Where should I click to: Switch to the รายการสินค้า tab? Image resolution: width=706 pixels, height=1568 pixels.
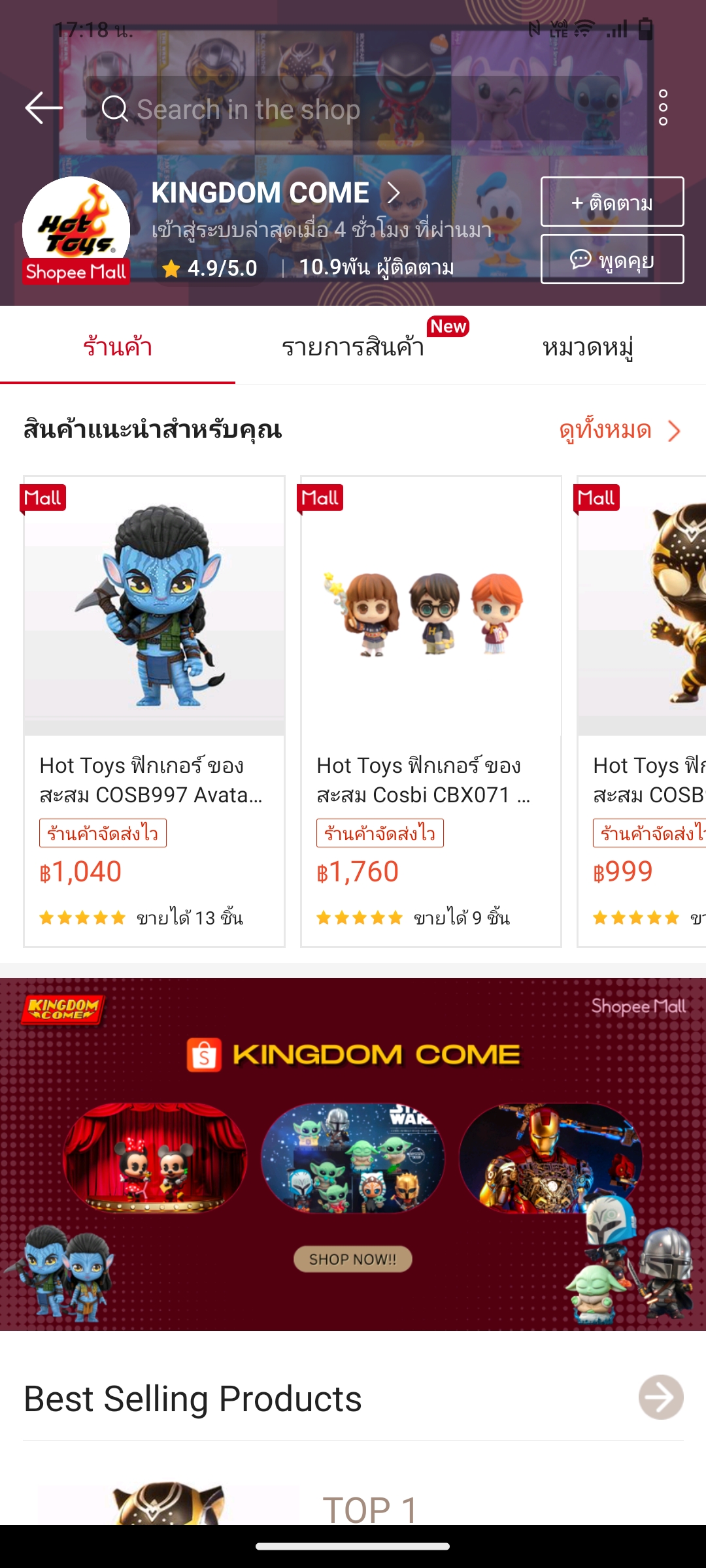pyautogui.click(x=353, y=346)
